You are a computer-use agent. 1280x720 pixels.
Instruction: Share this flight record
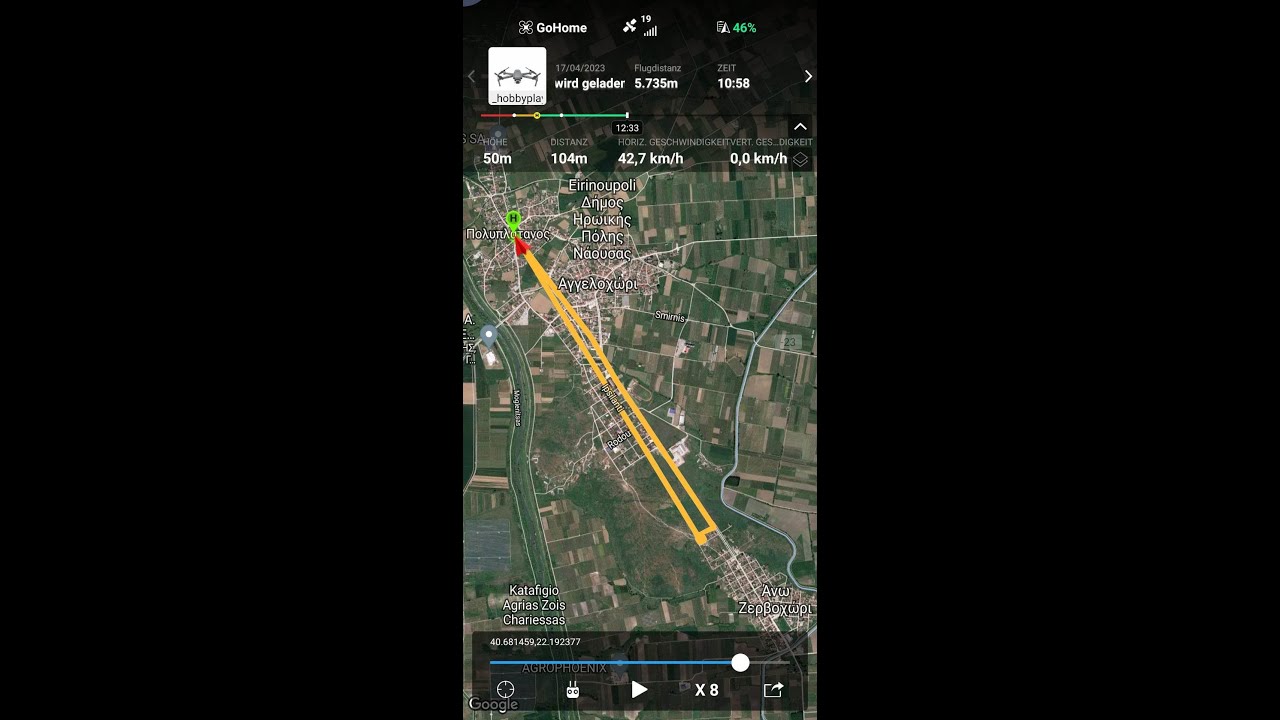click(773, 689)
